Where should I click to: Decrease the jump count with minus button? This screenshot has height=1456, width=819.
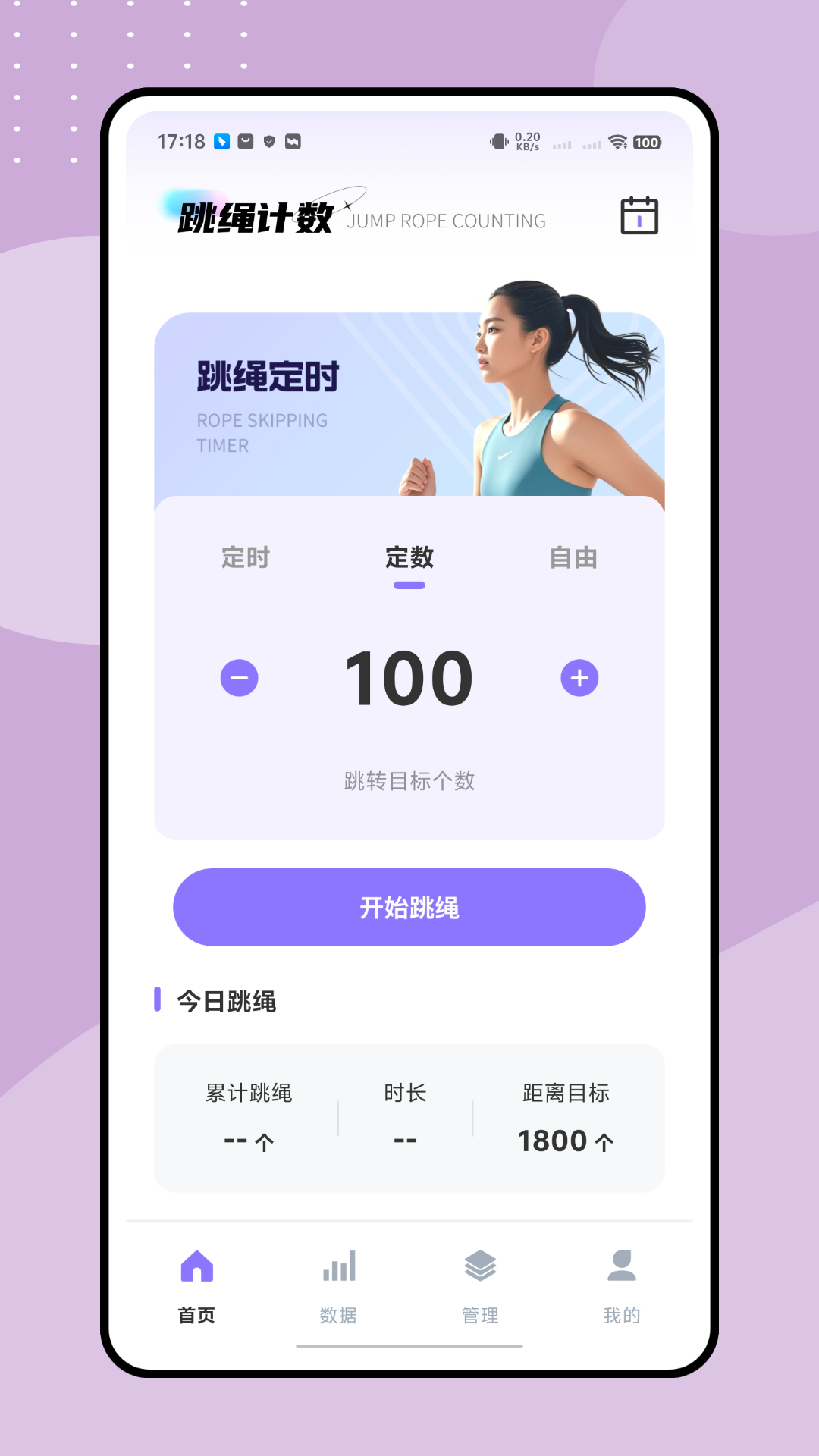click(241, 679)
